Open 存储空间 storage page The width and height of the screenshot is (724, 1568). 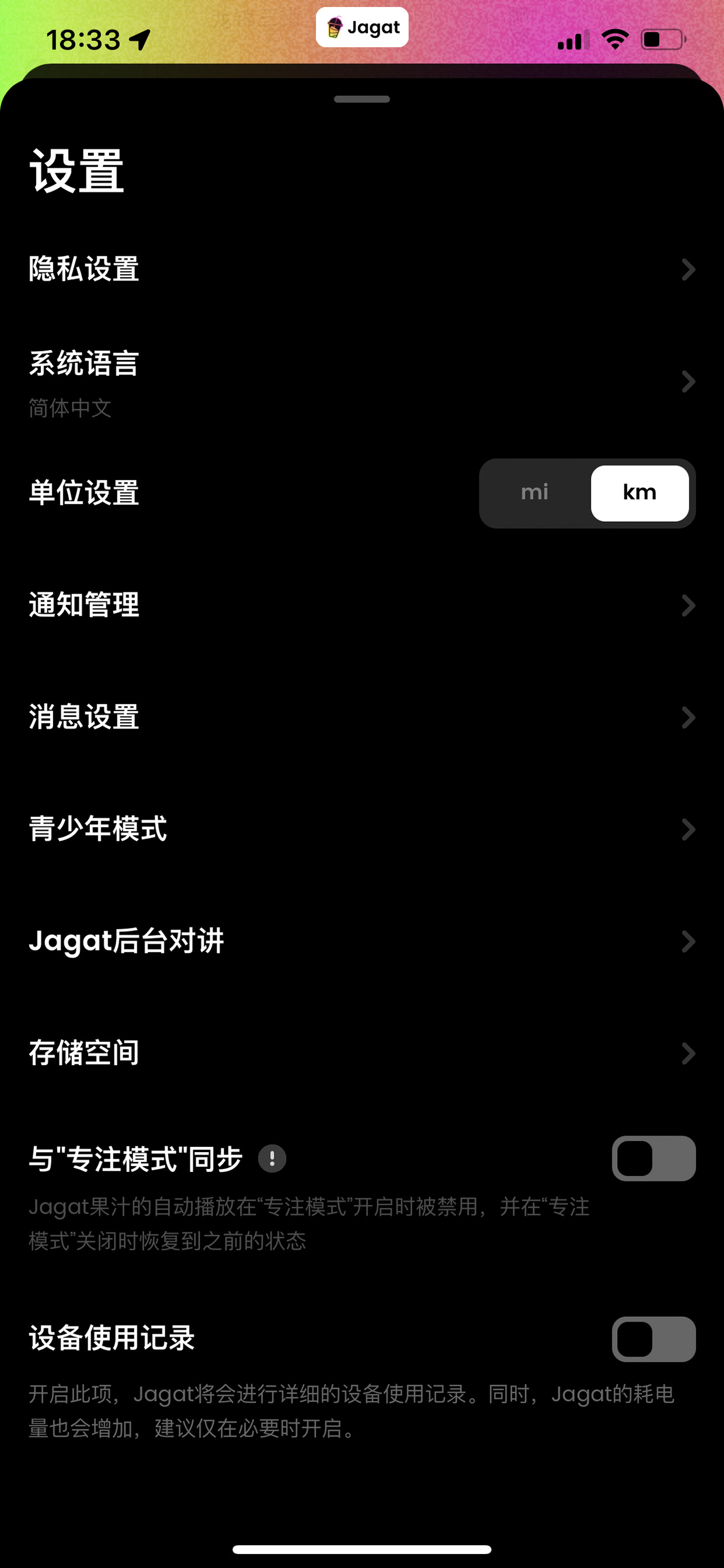361,1053
